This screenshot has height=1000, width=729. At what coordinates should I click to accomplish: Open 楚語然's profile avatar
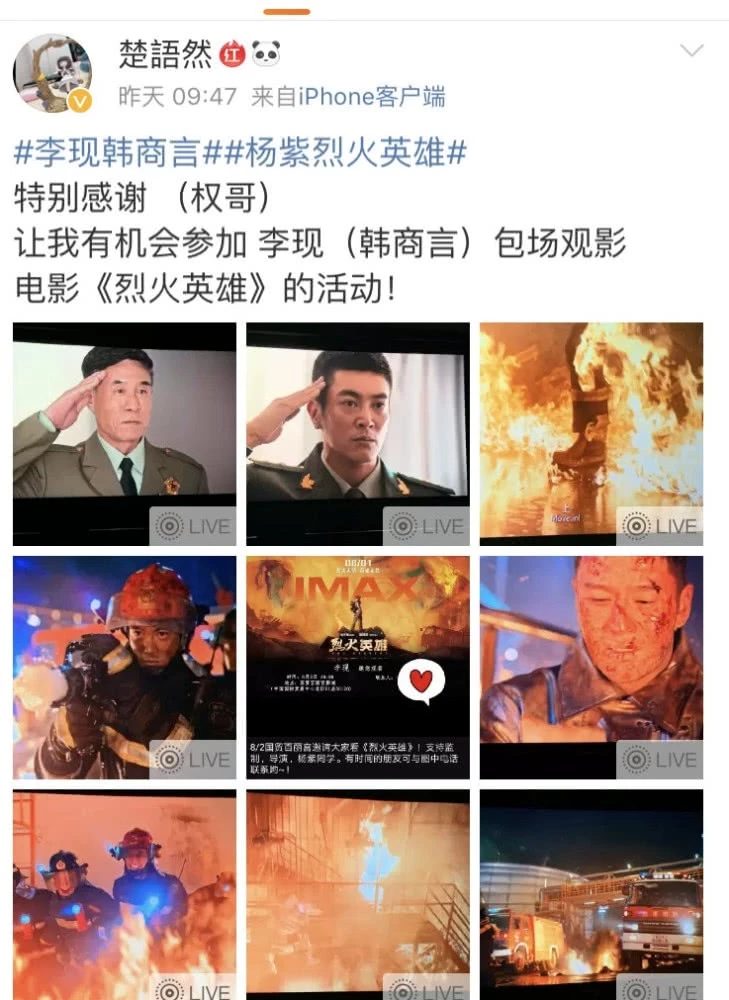[x=52, y=73]
